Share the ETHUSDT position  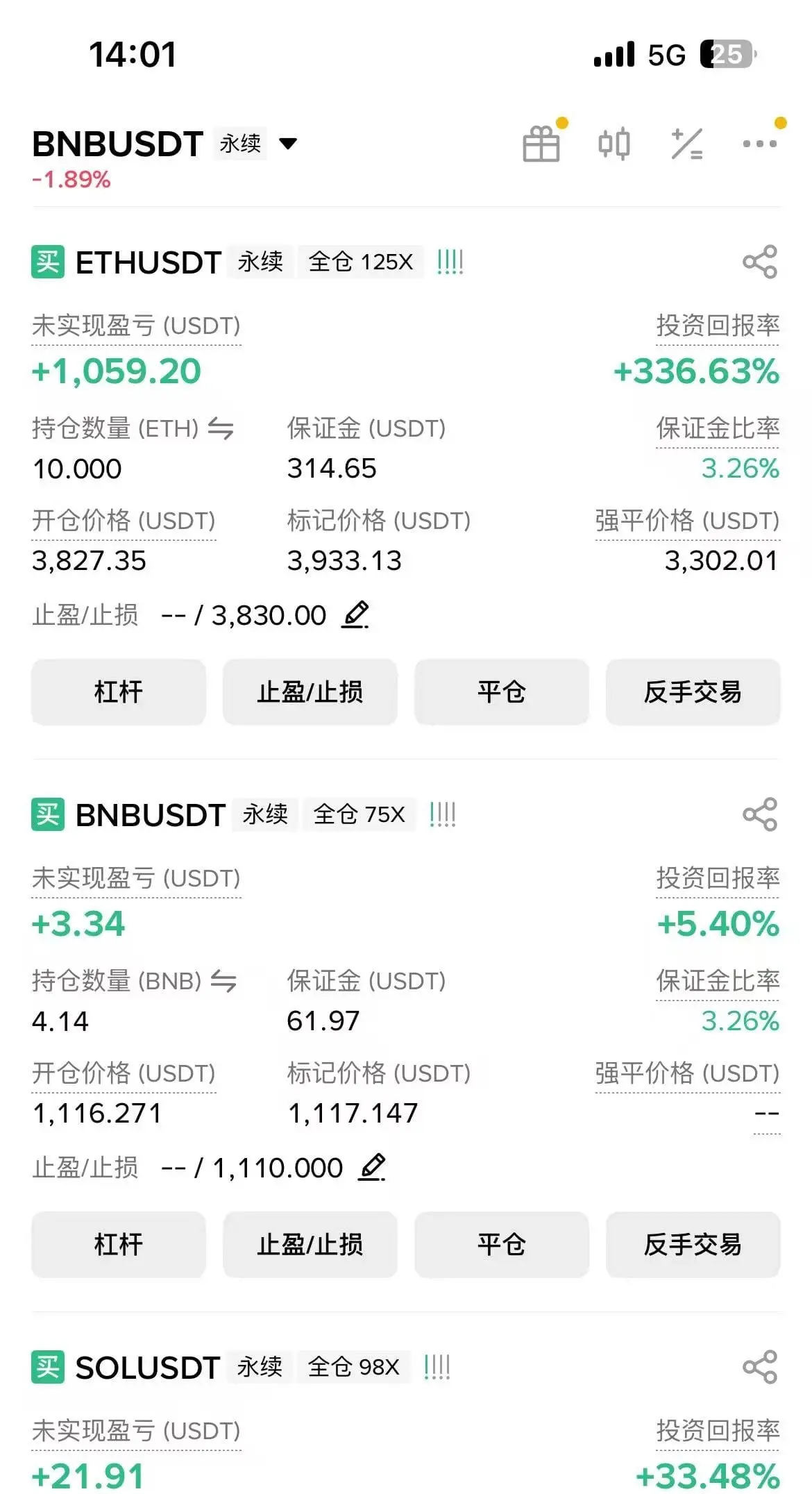759,262
